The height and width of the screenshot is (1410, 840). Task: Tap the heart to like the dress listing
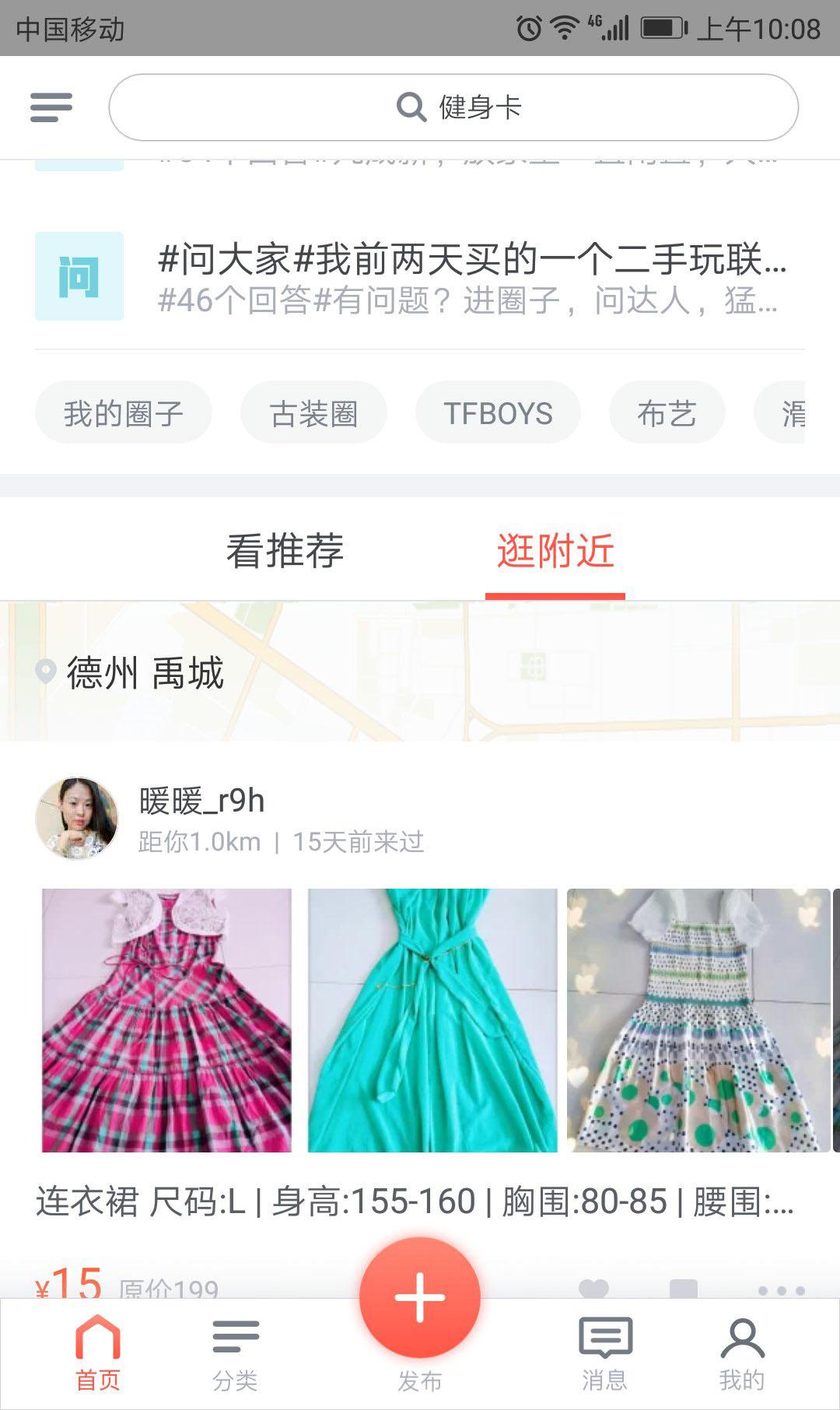[x=594, y=1285]
